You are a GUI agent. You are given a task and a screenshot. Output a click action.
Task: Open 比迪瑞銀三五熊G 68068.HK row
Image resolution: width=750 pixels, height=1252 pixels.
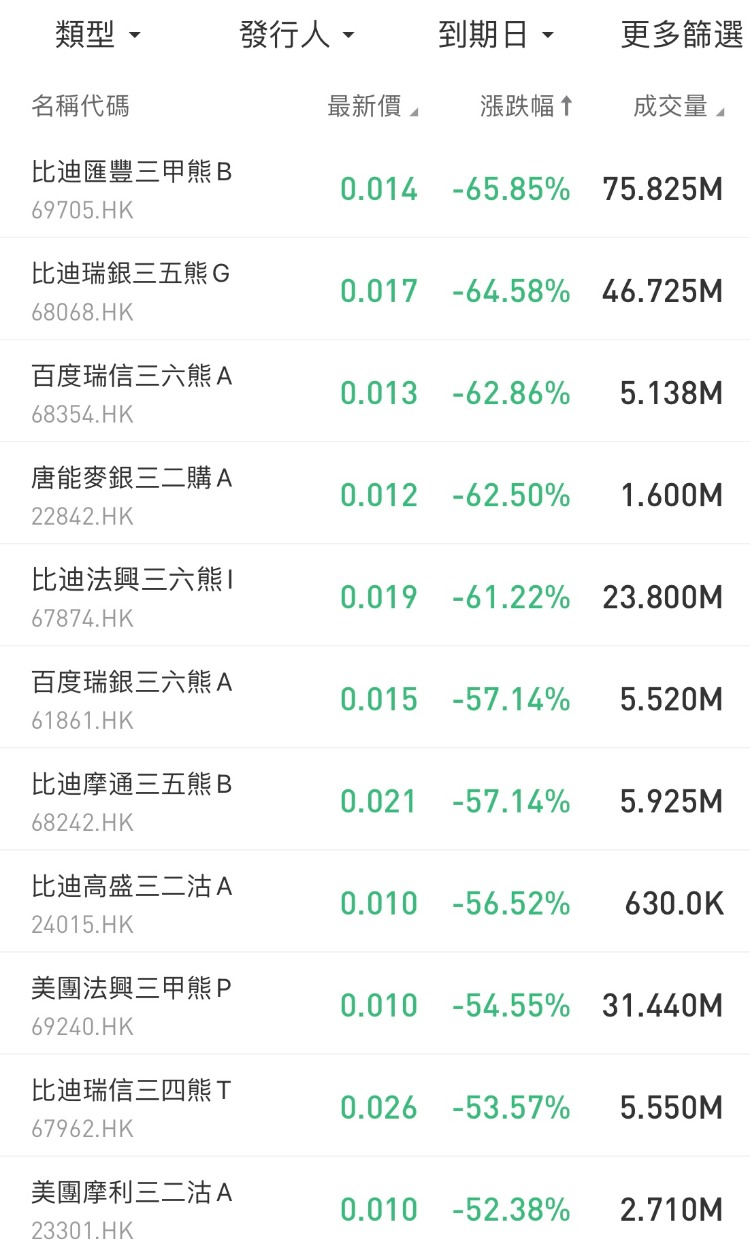pos(375,289)
